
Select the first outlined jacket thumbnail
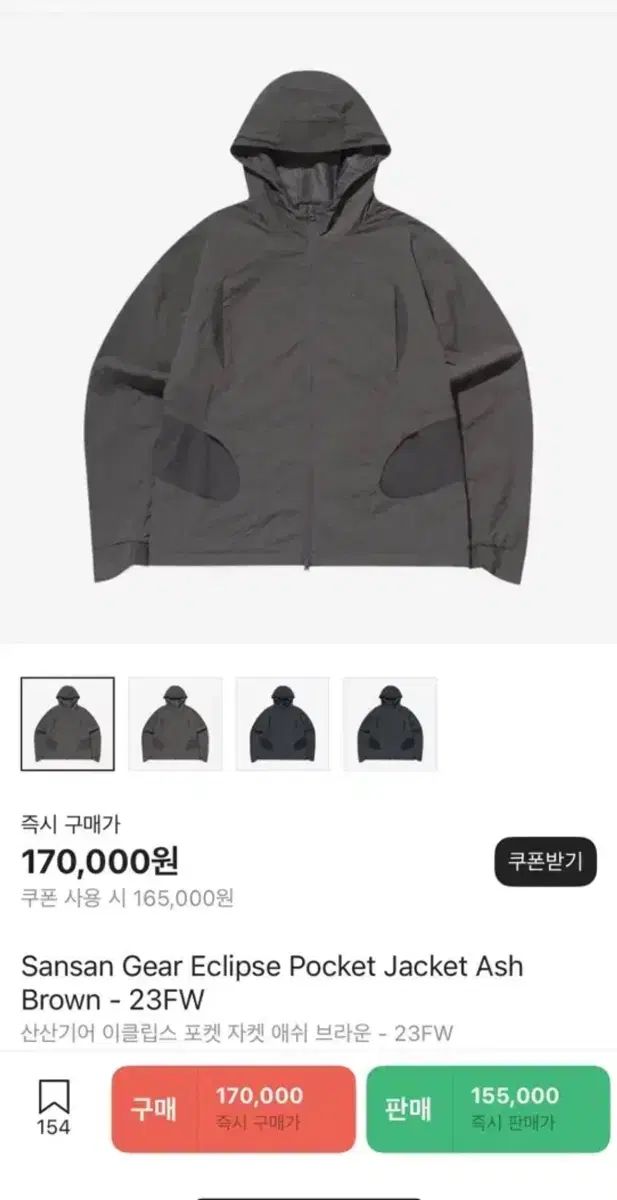68,724
